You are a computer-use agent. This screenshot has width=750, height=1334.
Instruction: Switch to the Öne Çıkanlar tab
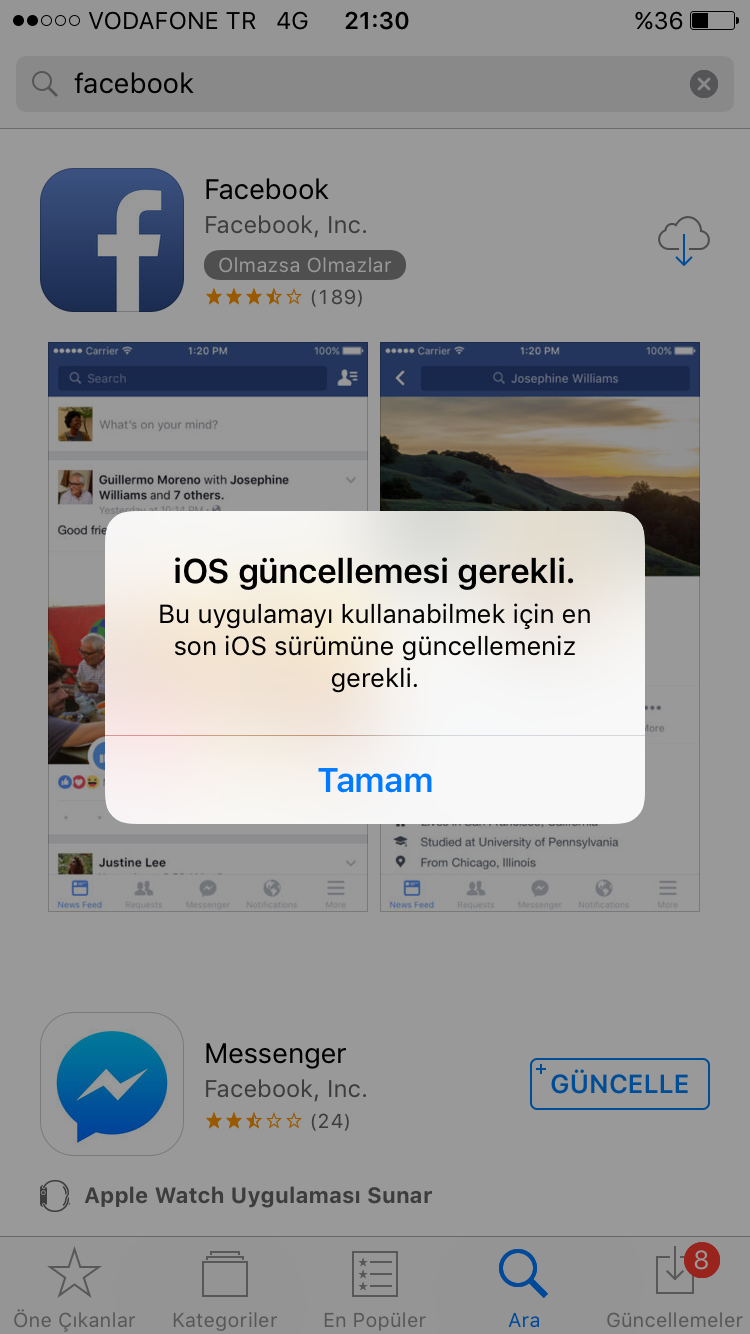(74, 1288)
